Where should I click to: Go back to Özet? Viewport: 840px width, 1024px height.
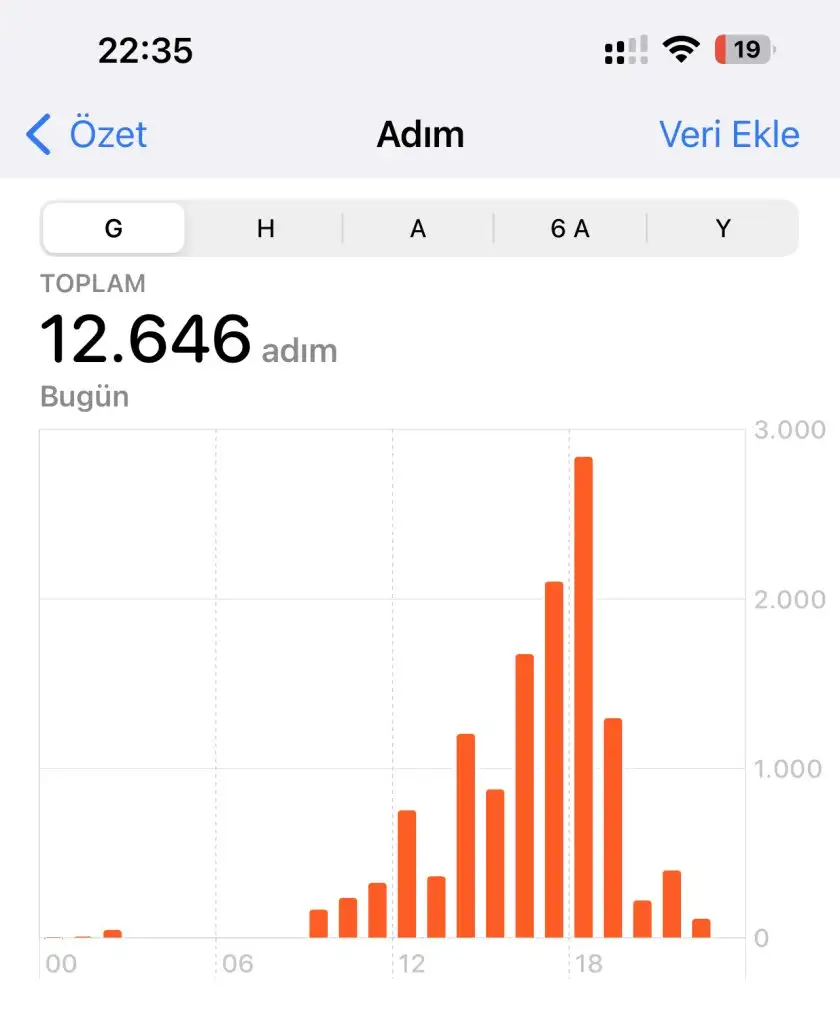click(x=88, y=135)
